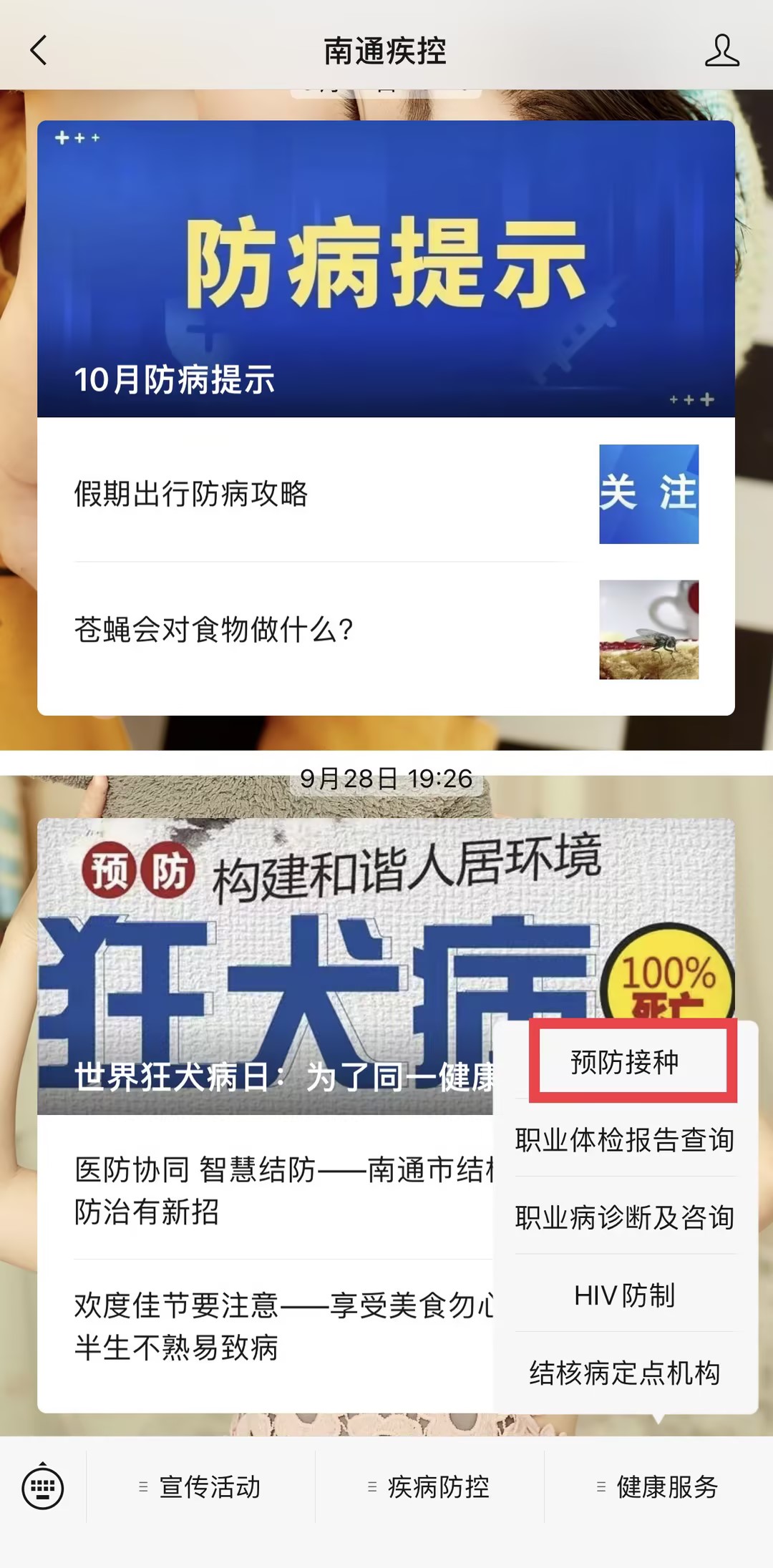Viewport: 773px width, 1568px height.
Task: Select HIV防制 option
Action: click(x=625, y=1295)
